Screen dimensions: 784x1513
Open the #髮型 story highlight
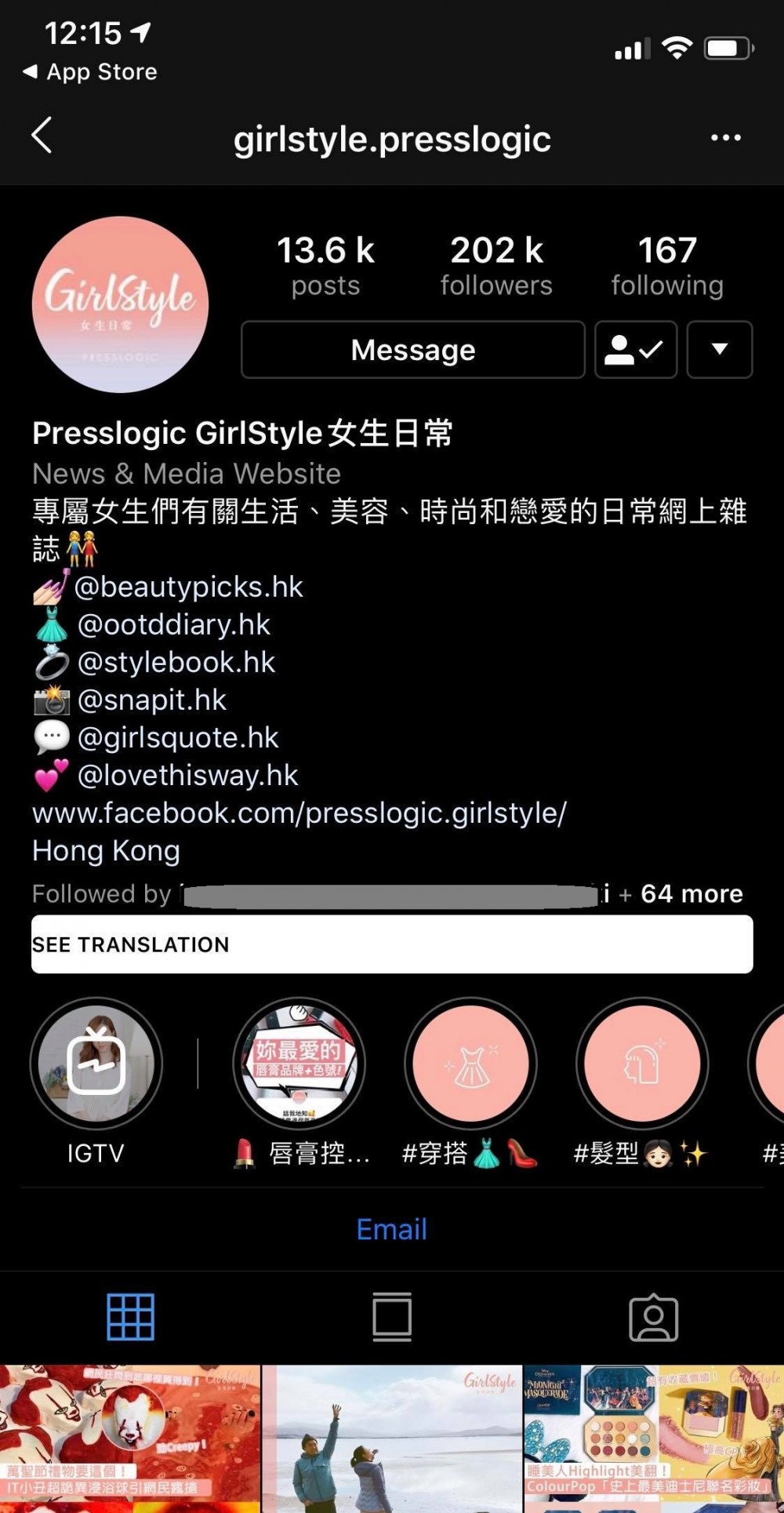[642, 1064]
